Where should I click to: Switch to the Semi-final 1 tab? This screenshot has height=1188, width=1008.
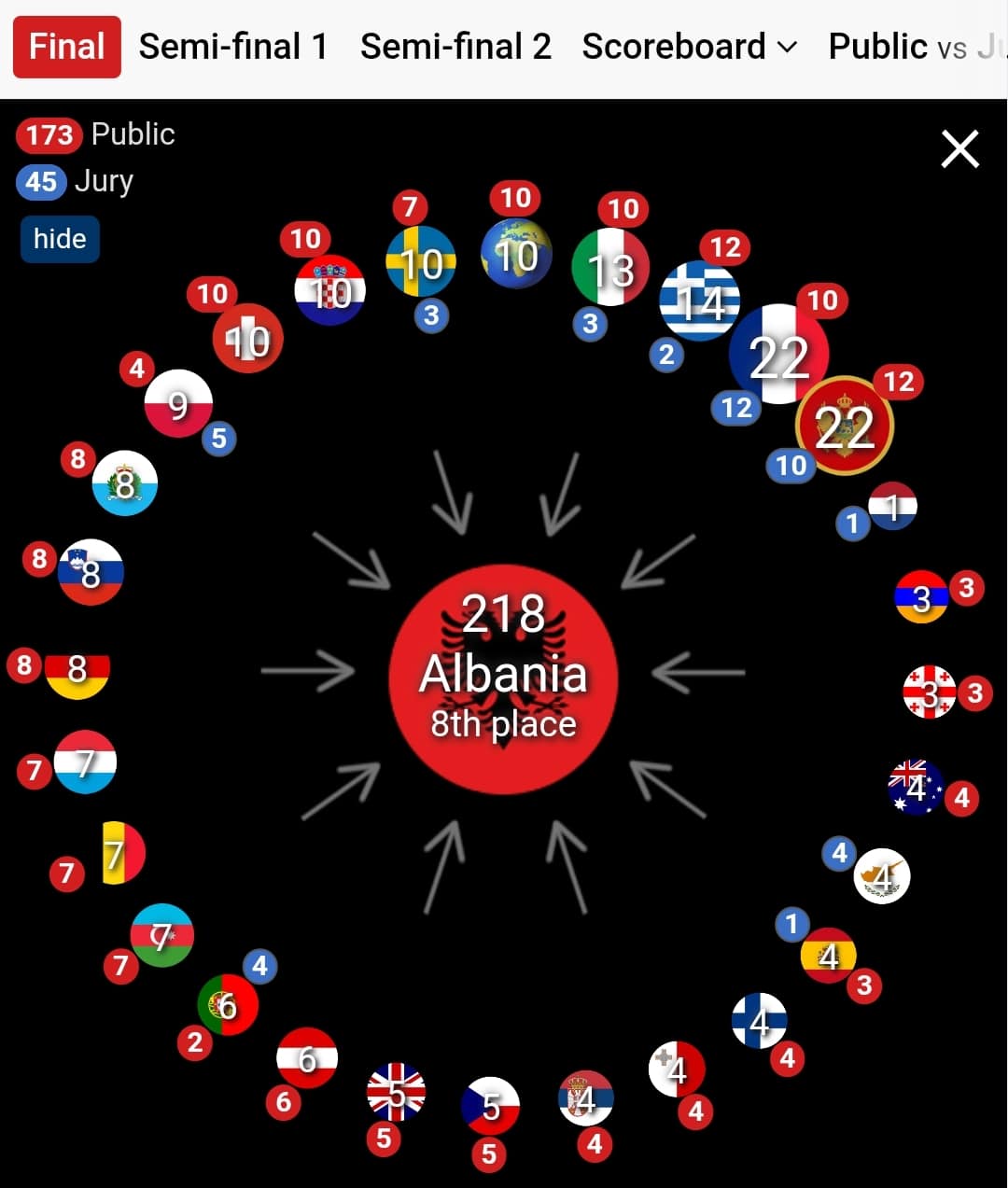tap(233, 47)
